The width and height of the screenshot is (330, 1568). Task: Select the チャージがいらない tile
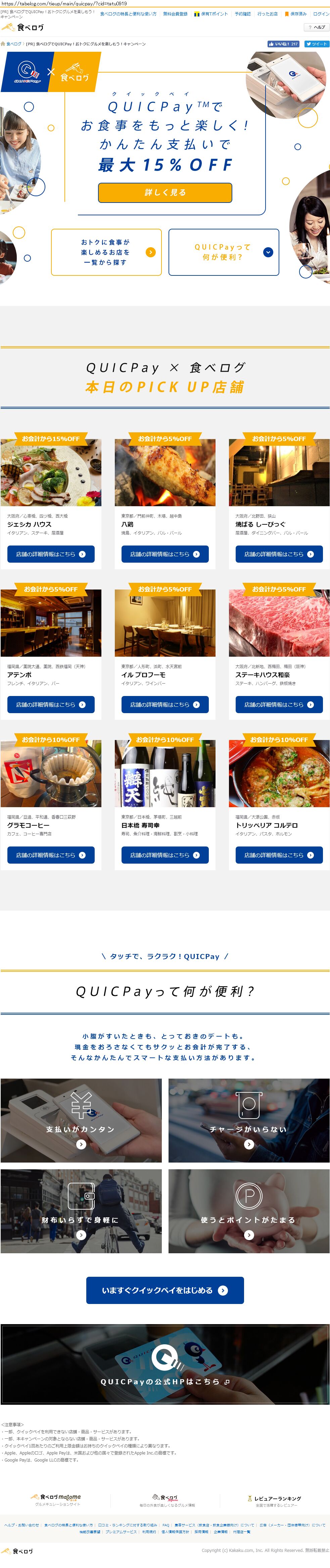[248, 1121]
